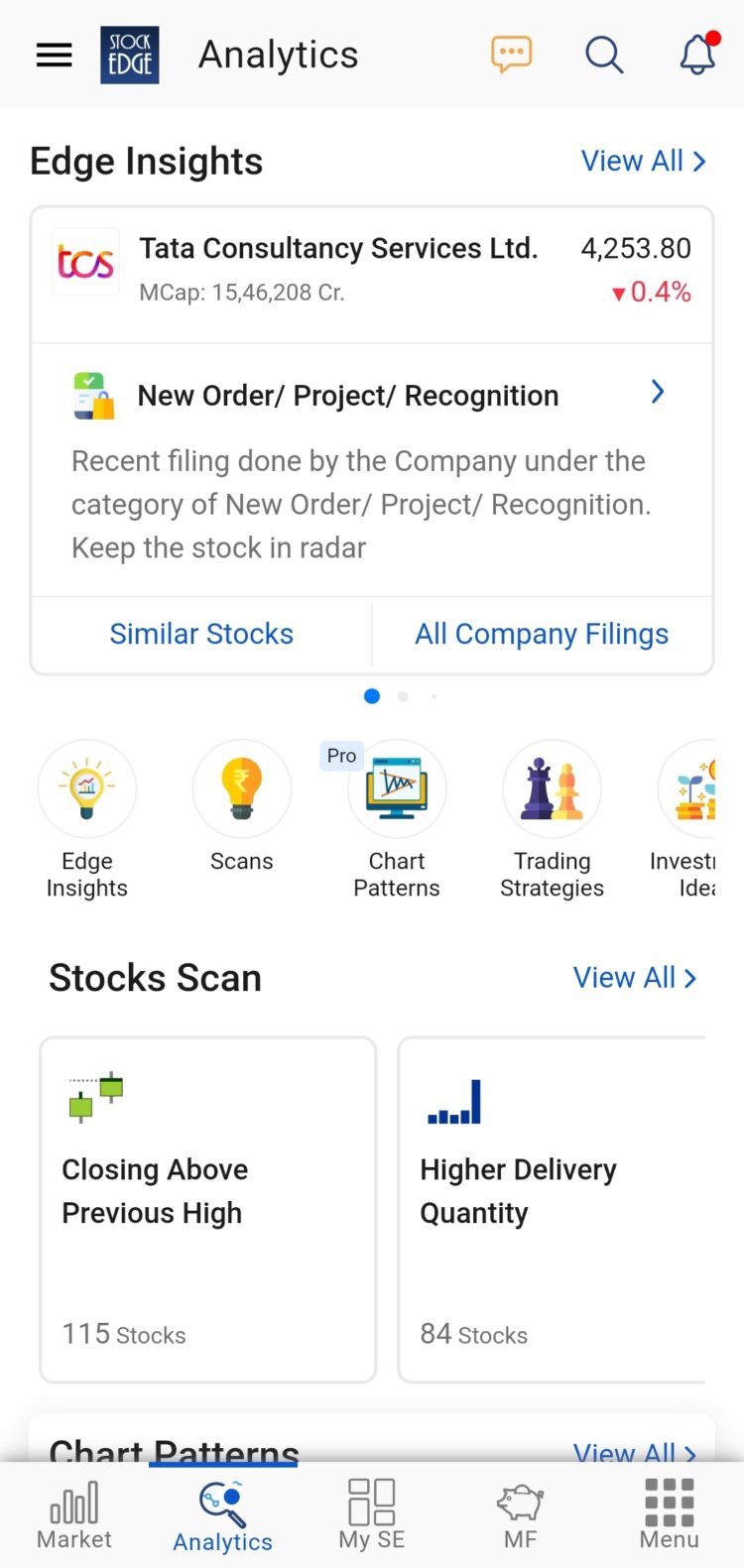Tap the Trading Strategies chess icon
The height and width of the screenshot is (1568, 744).
point(552,788)
